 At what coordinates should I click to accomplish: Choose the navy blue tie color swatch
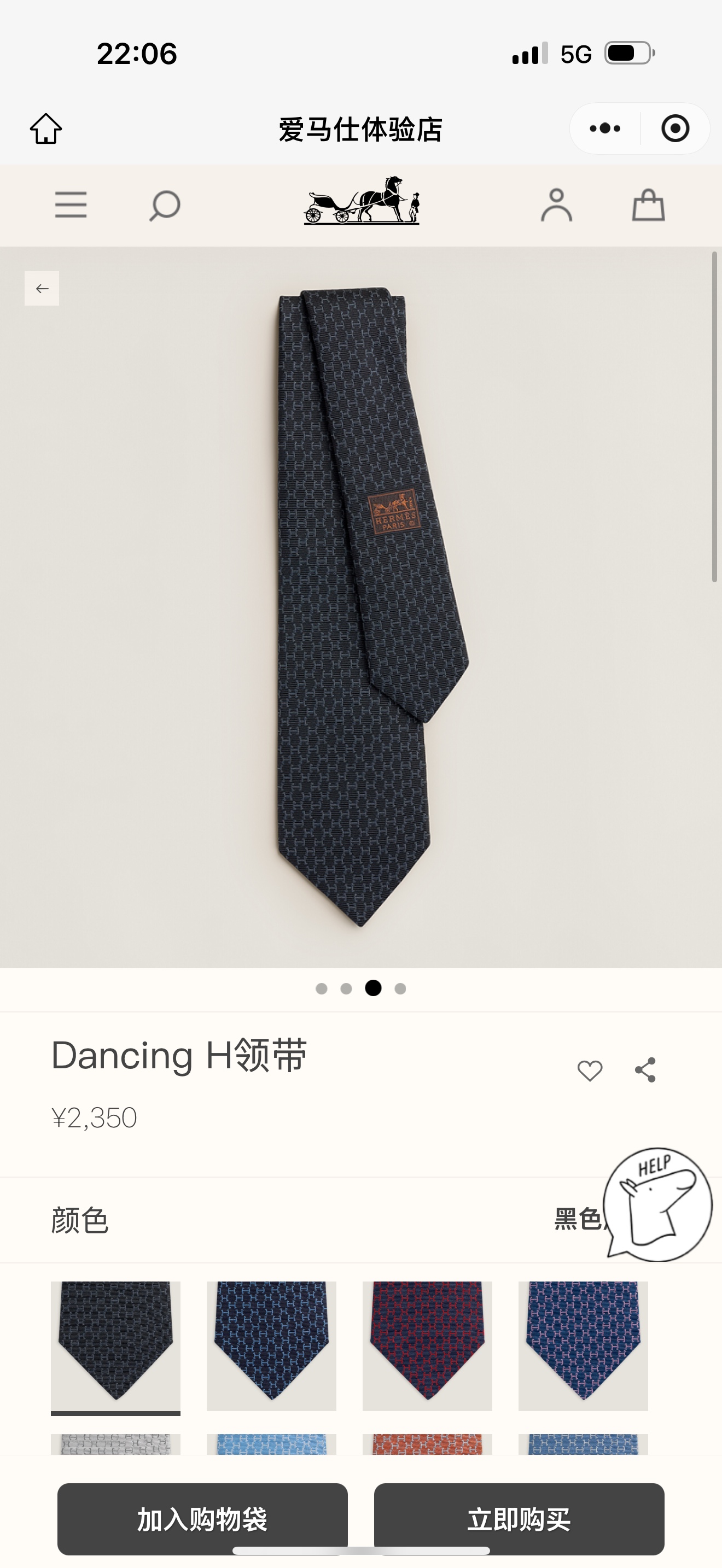click(271, 1346)
